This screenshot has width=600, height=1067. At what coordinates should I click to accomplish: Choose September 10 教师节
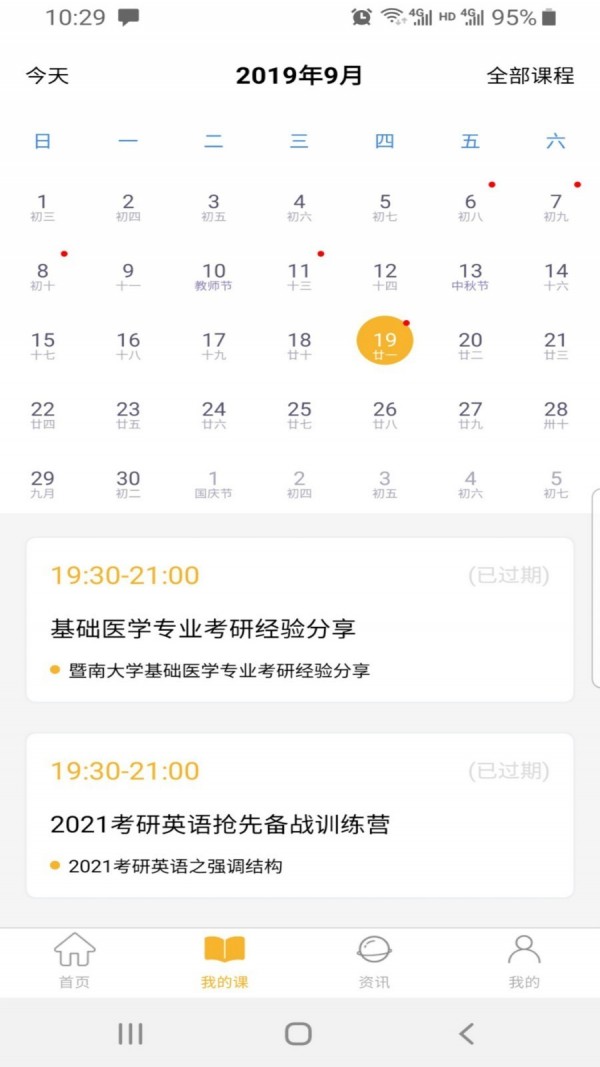tap(214, 276)
